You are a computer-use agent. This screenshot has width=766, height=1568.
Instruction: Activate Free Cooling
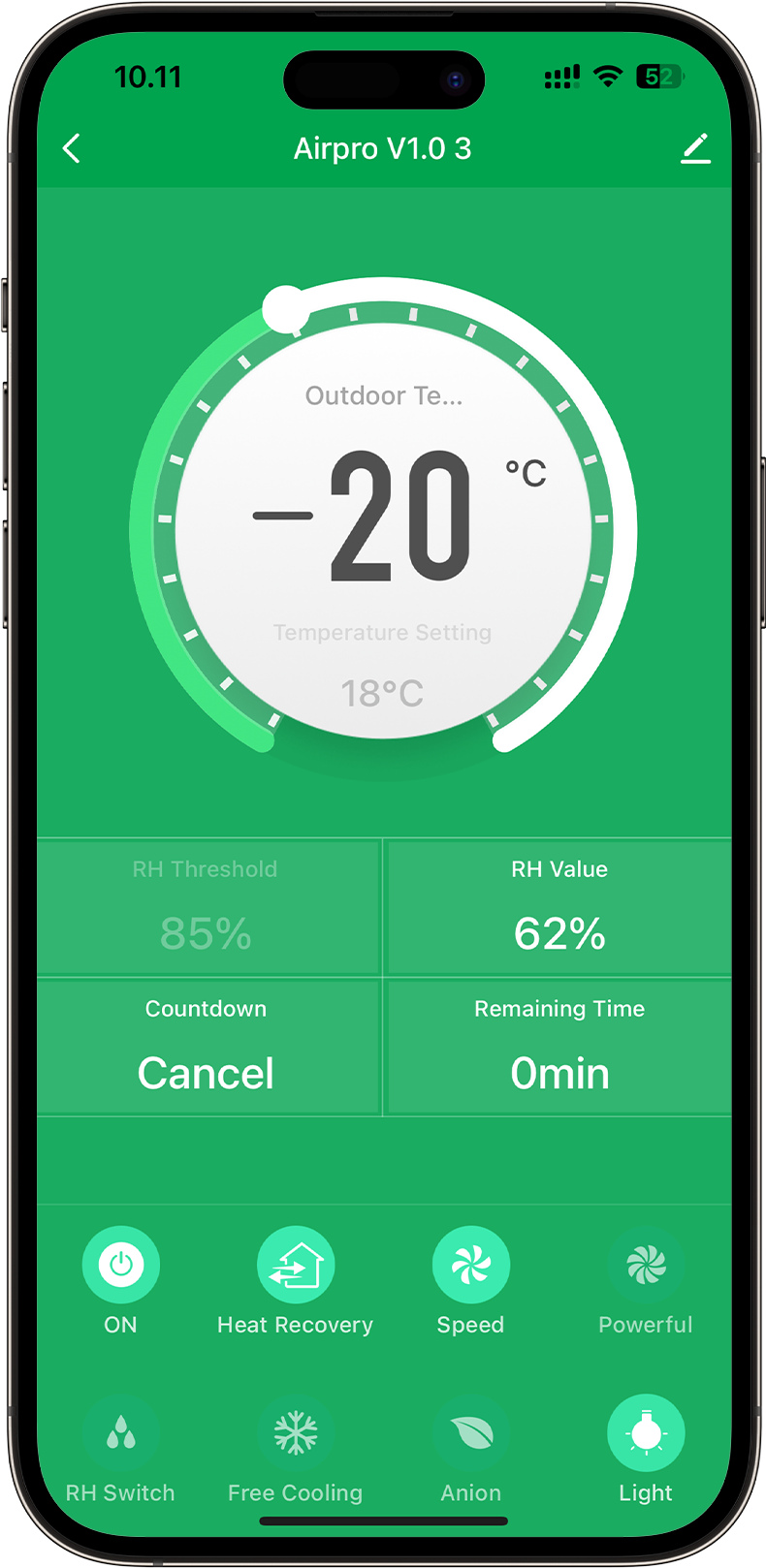296,1433
